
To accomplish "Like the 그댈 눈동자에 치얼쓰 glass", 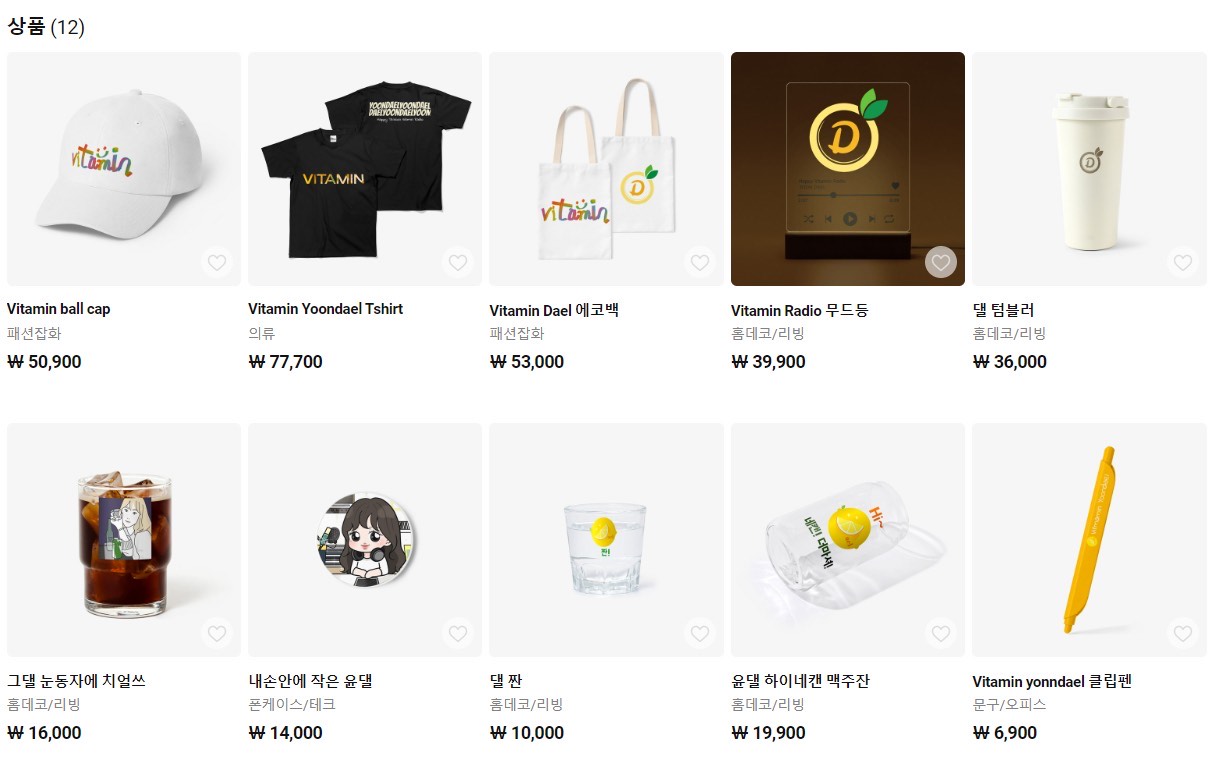I will (x=217, y=633).
